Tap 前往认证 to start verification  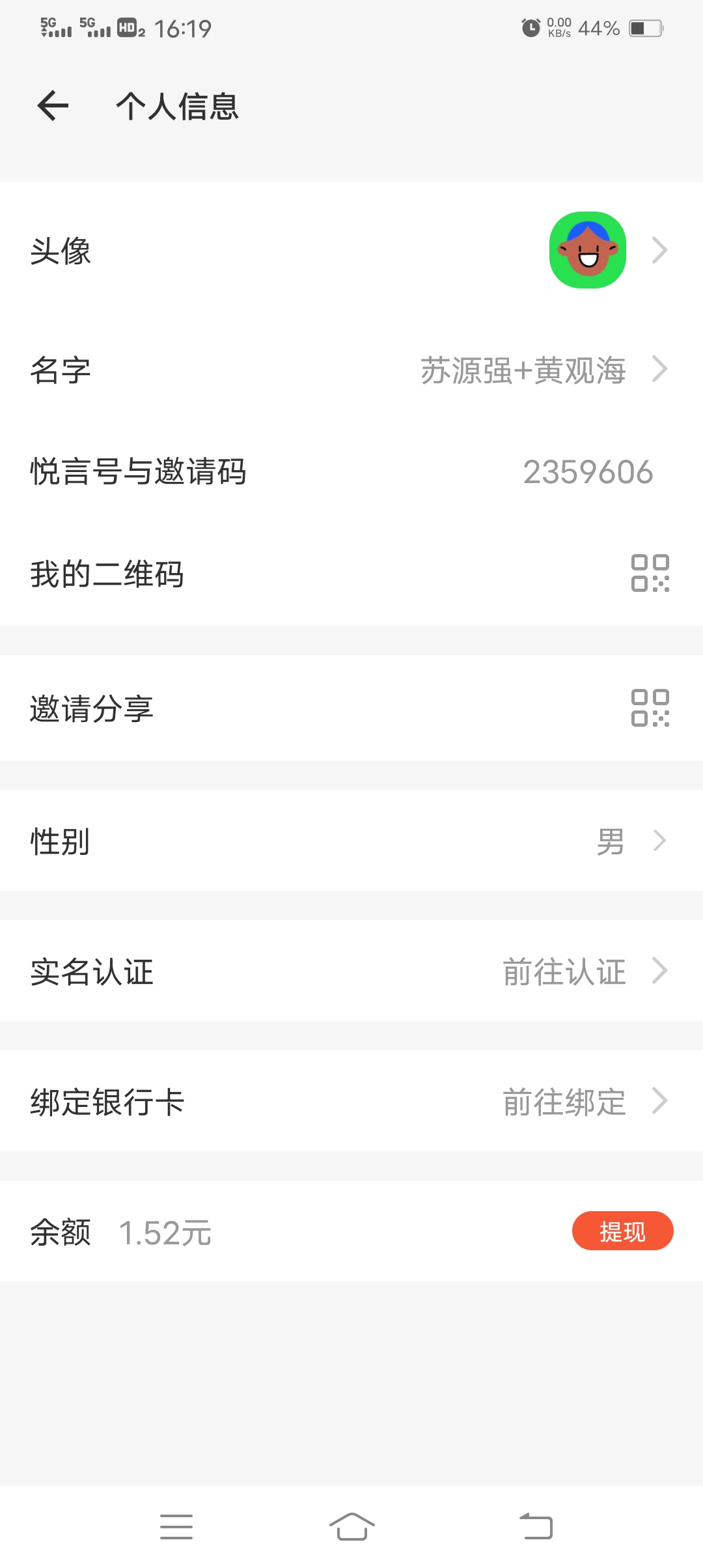click(x=565, y=972)
